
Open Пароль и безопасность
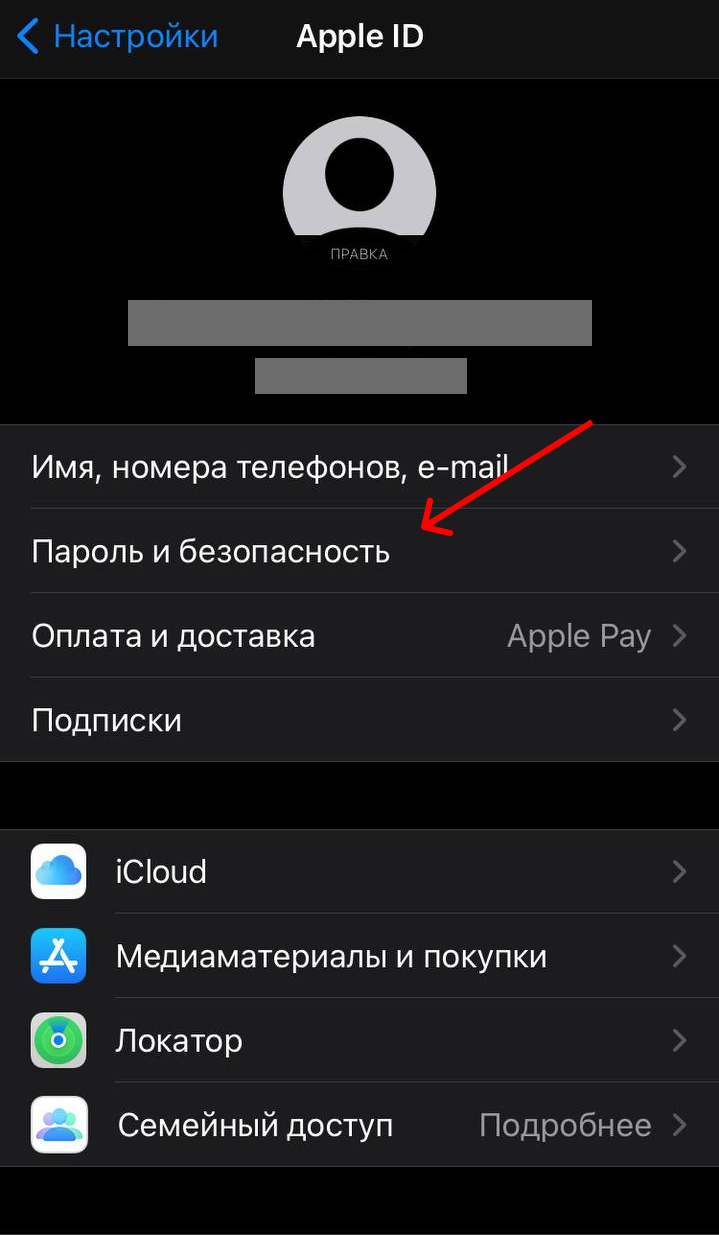pos(359,551)
